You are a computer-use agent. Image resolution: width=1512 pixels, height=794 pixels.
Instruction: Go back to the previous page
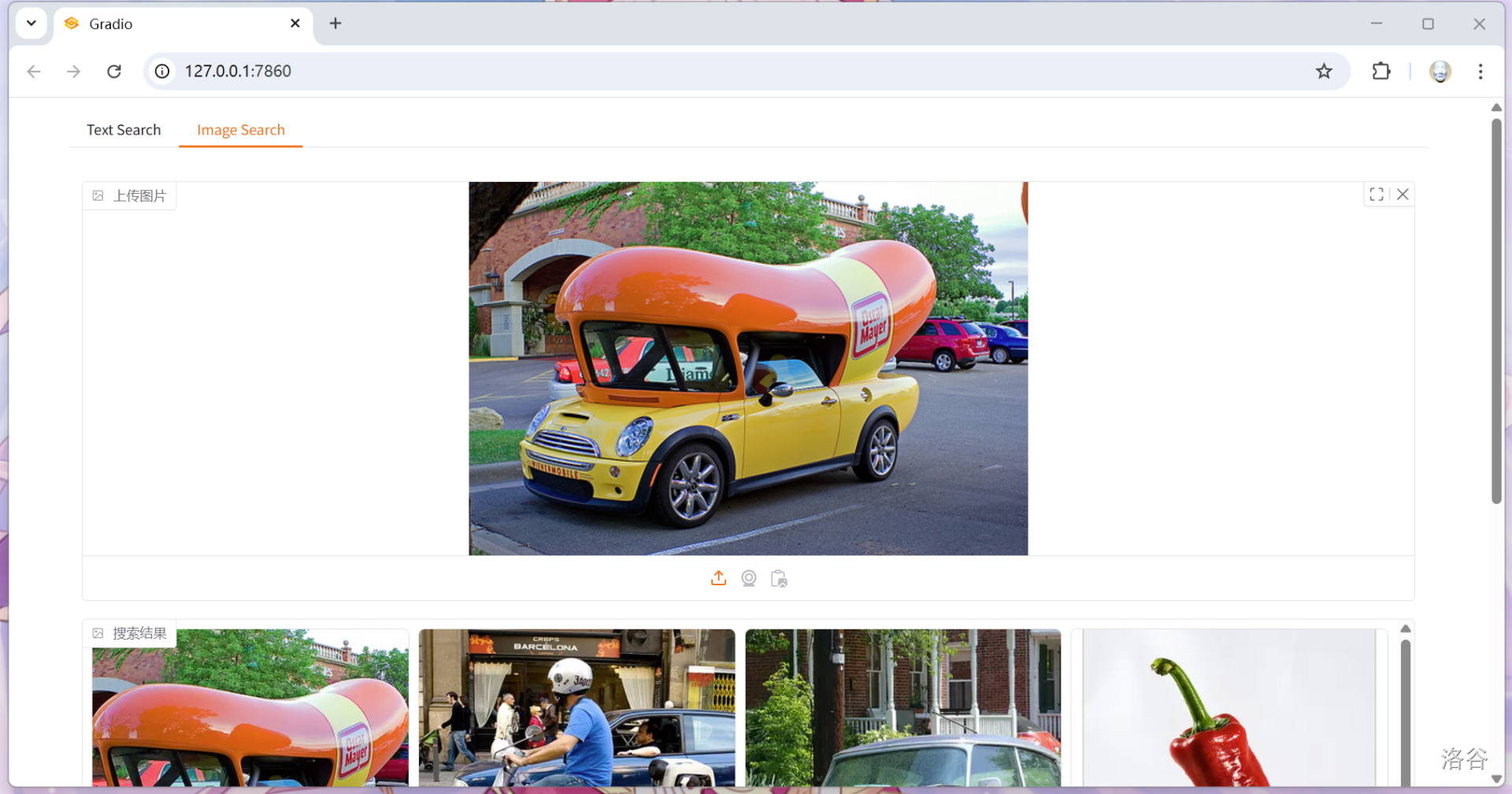34,72
